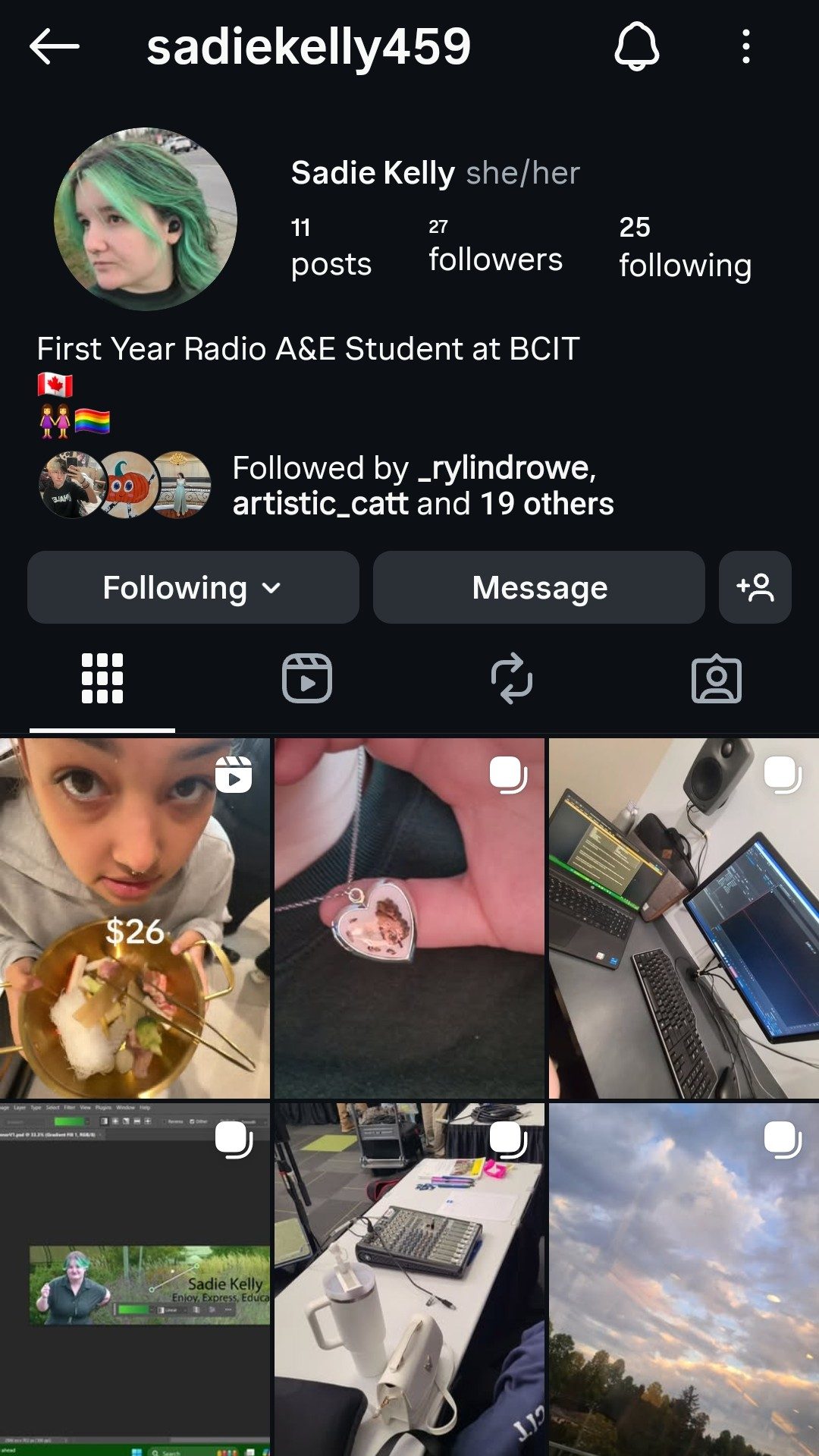Open the cloudy sunset sky post

click(x=684, y=1279)
